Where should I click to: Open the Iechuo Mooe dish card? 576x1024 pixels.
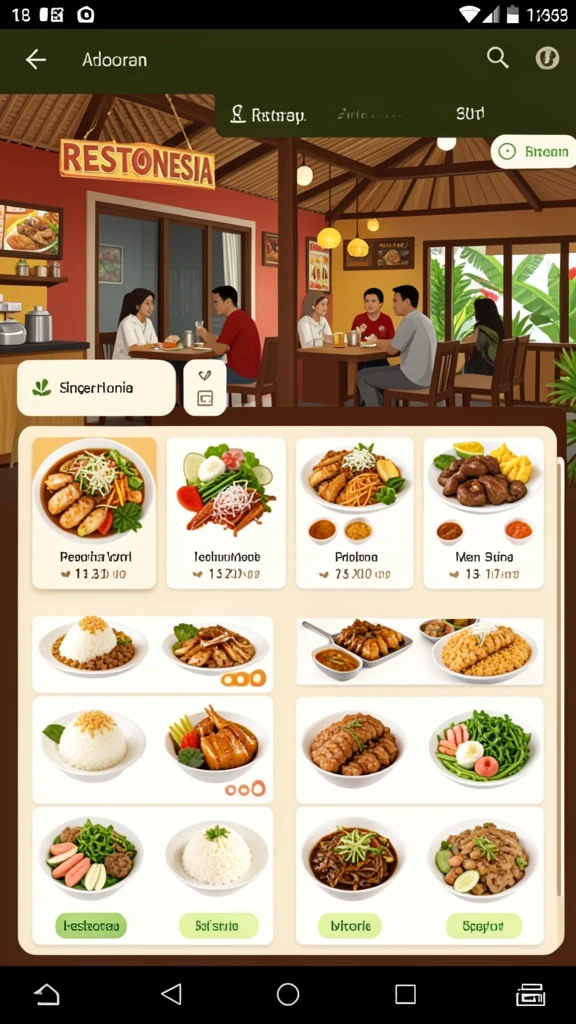coord(226,513)
